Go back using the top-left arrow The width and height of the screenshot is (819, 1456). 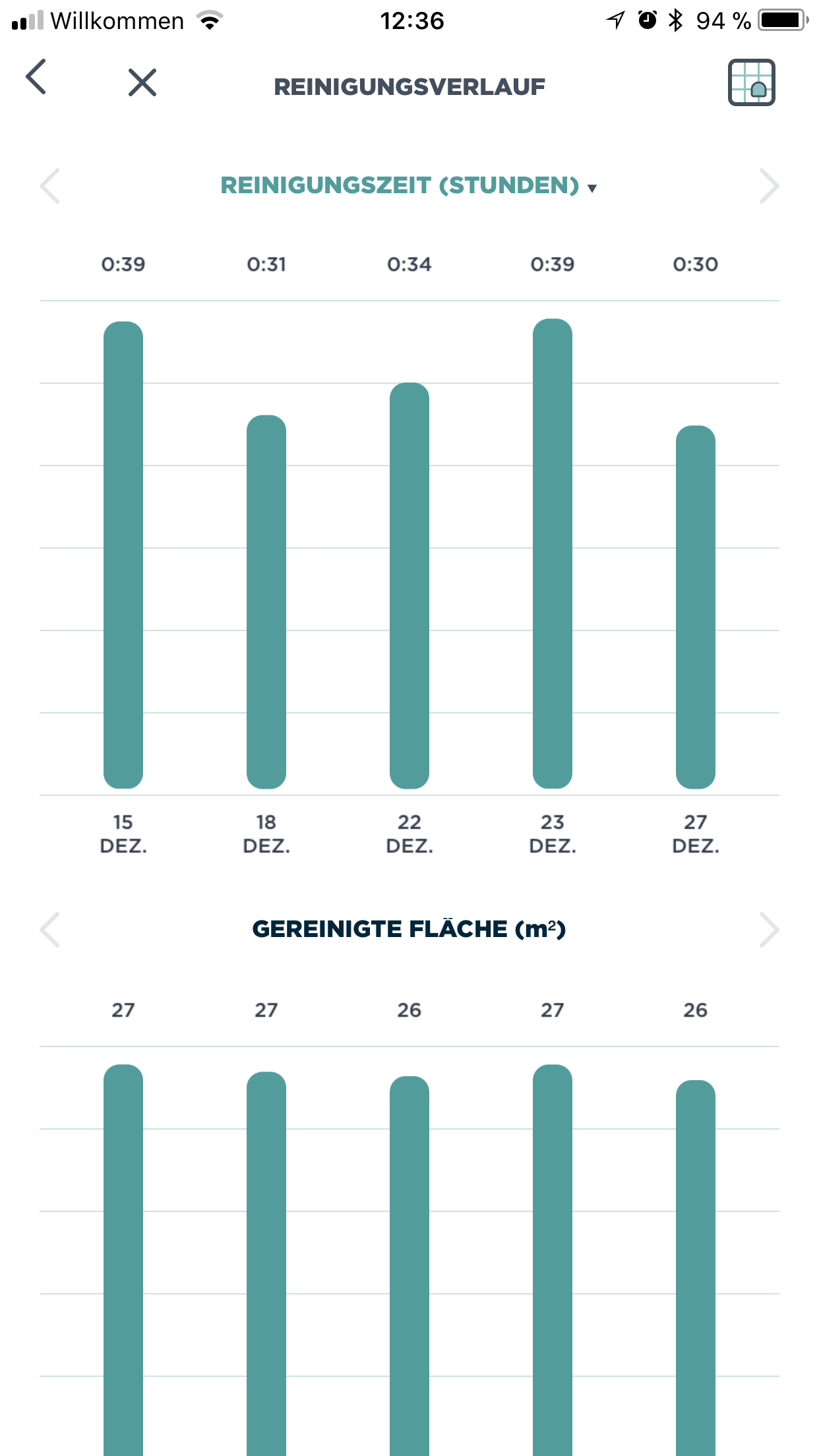coord(36,76)
